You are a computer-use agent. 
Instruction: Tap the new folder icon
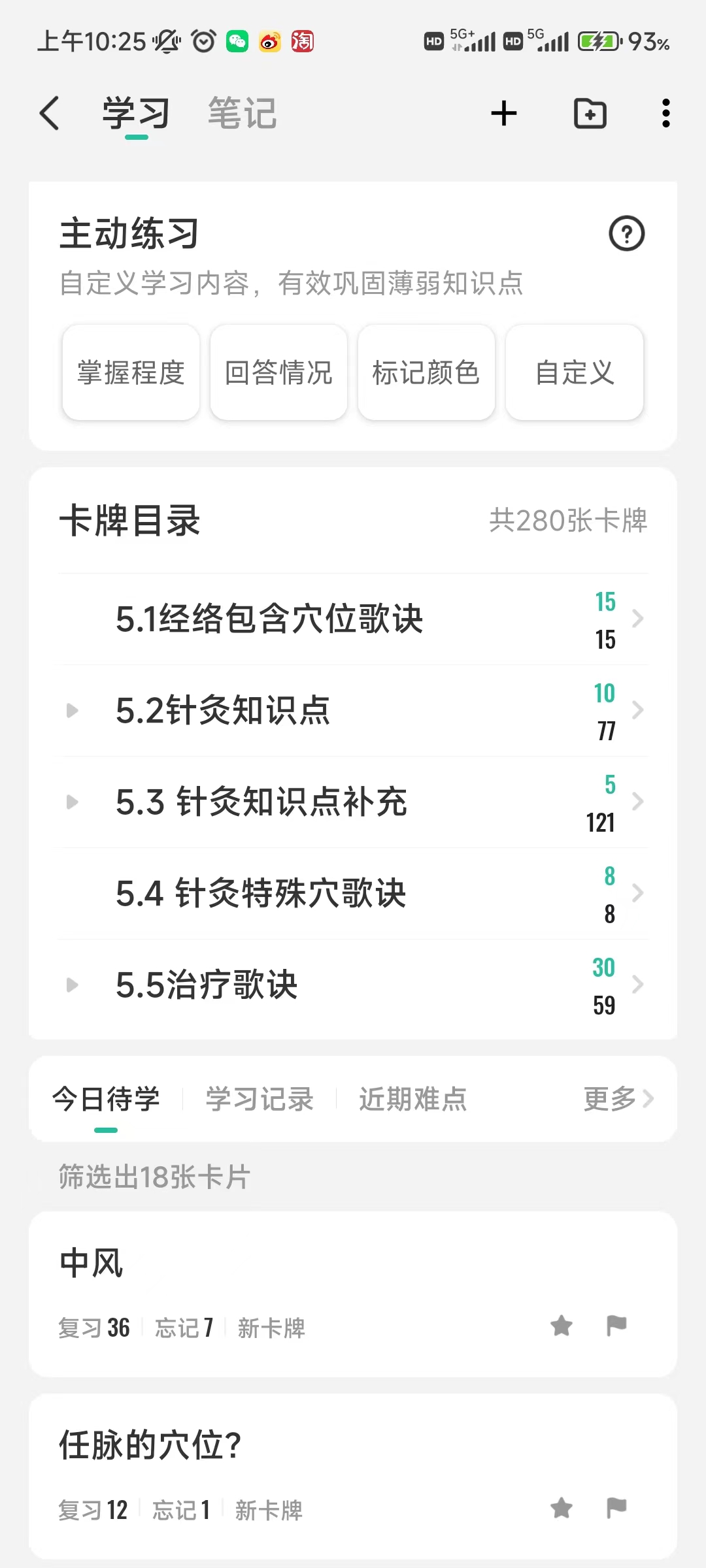coord(590,113)
